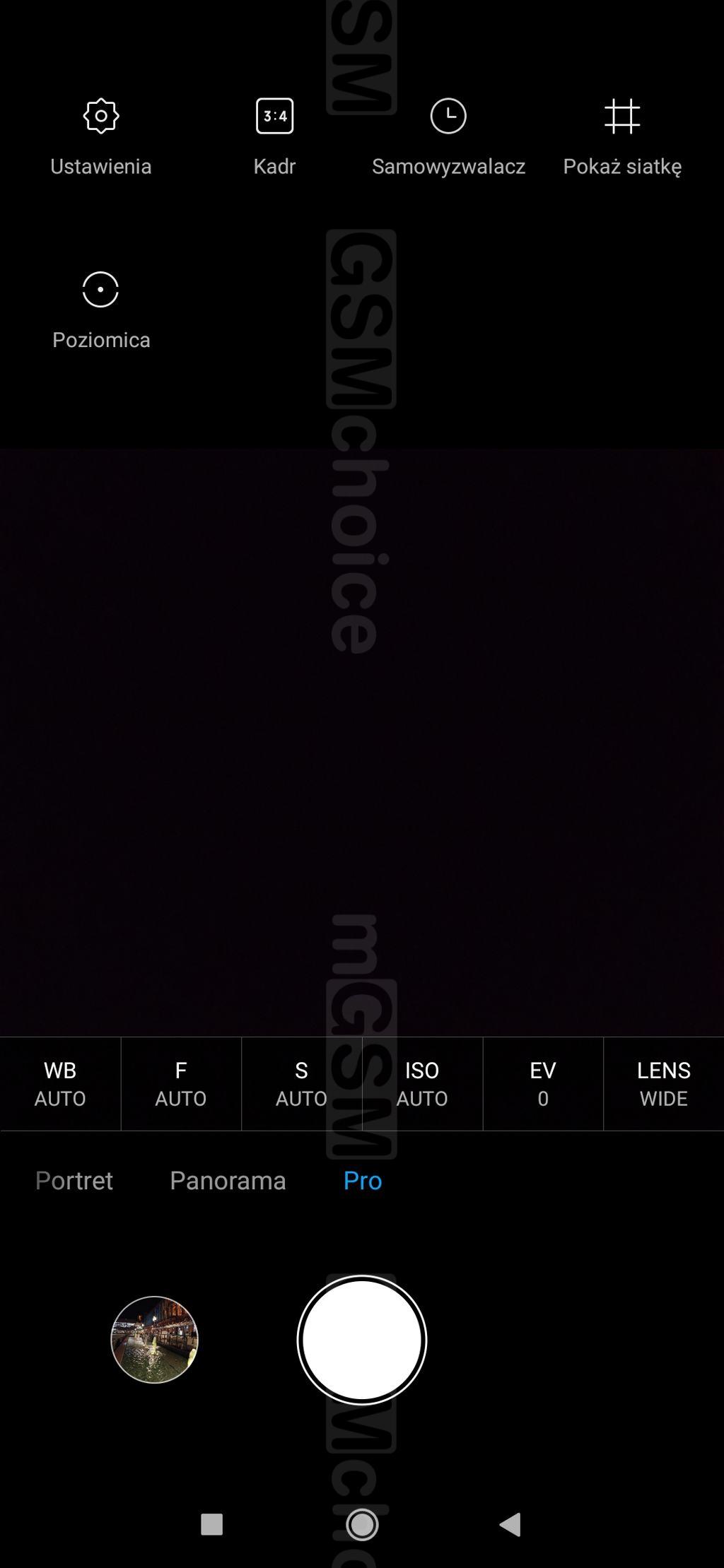Switch the LENS from WIDE
Screen dimensions: 724x1568
663,1083
